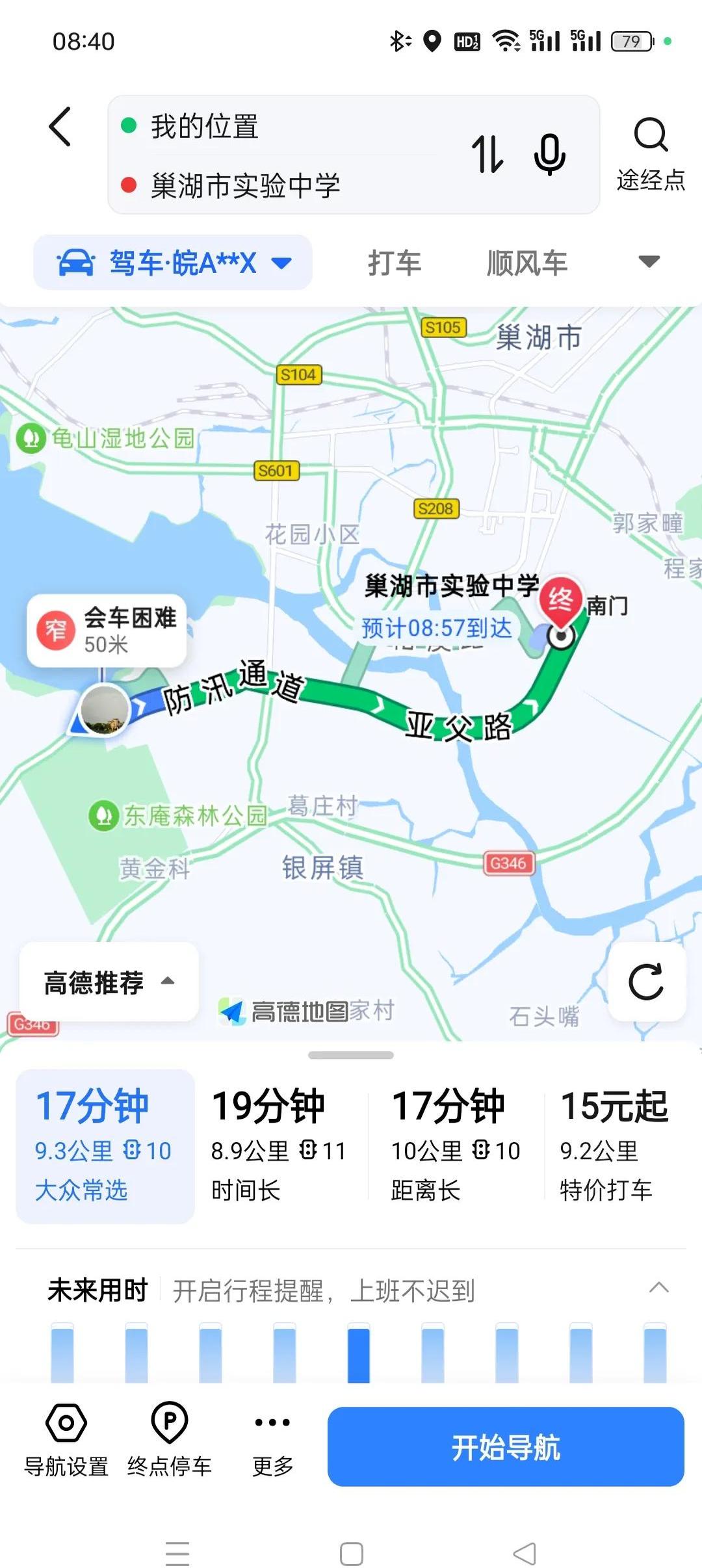
Task: Start navigation with 开始导航
Action: (x=506, y=1447)
